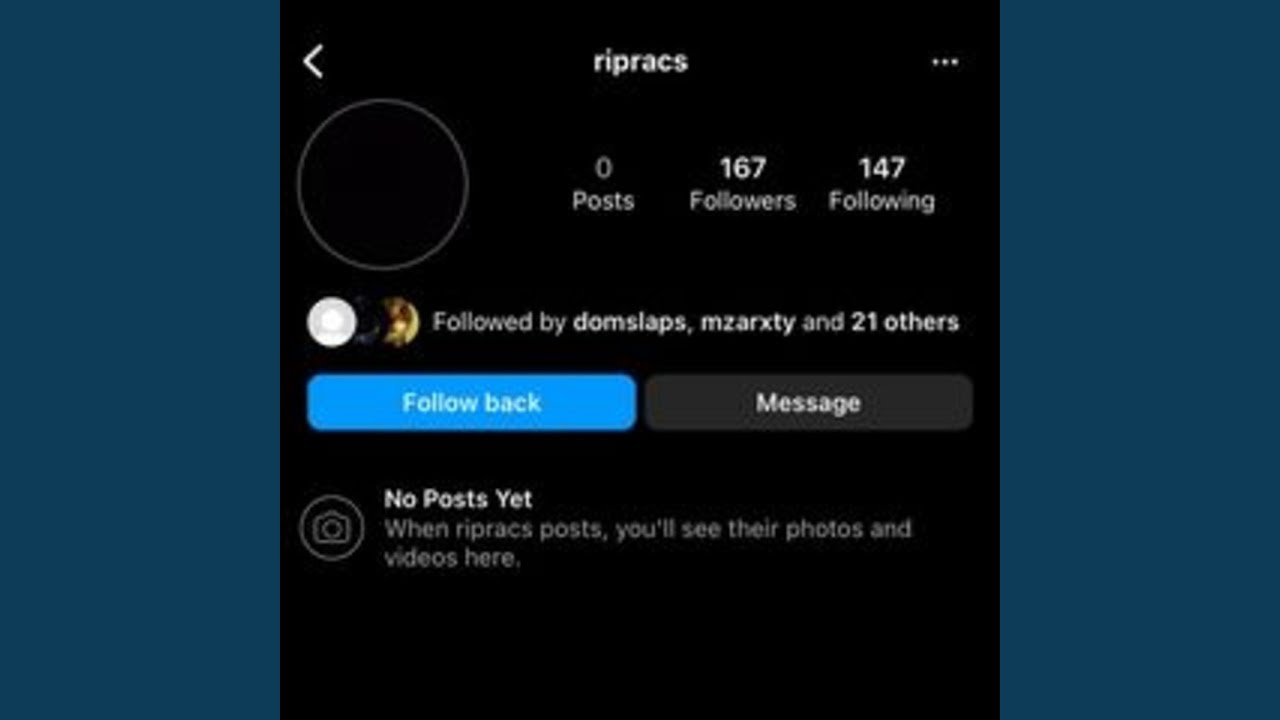1280x720 pixels.
Task: View the 167 Followers list
Action: pos(742,183)
